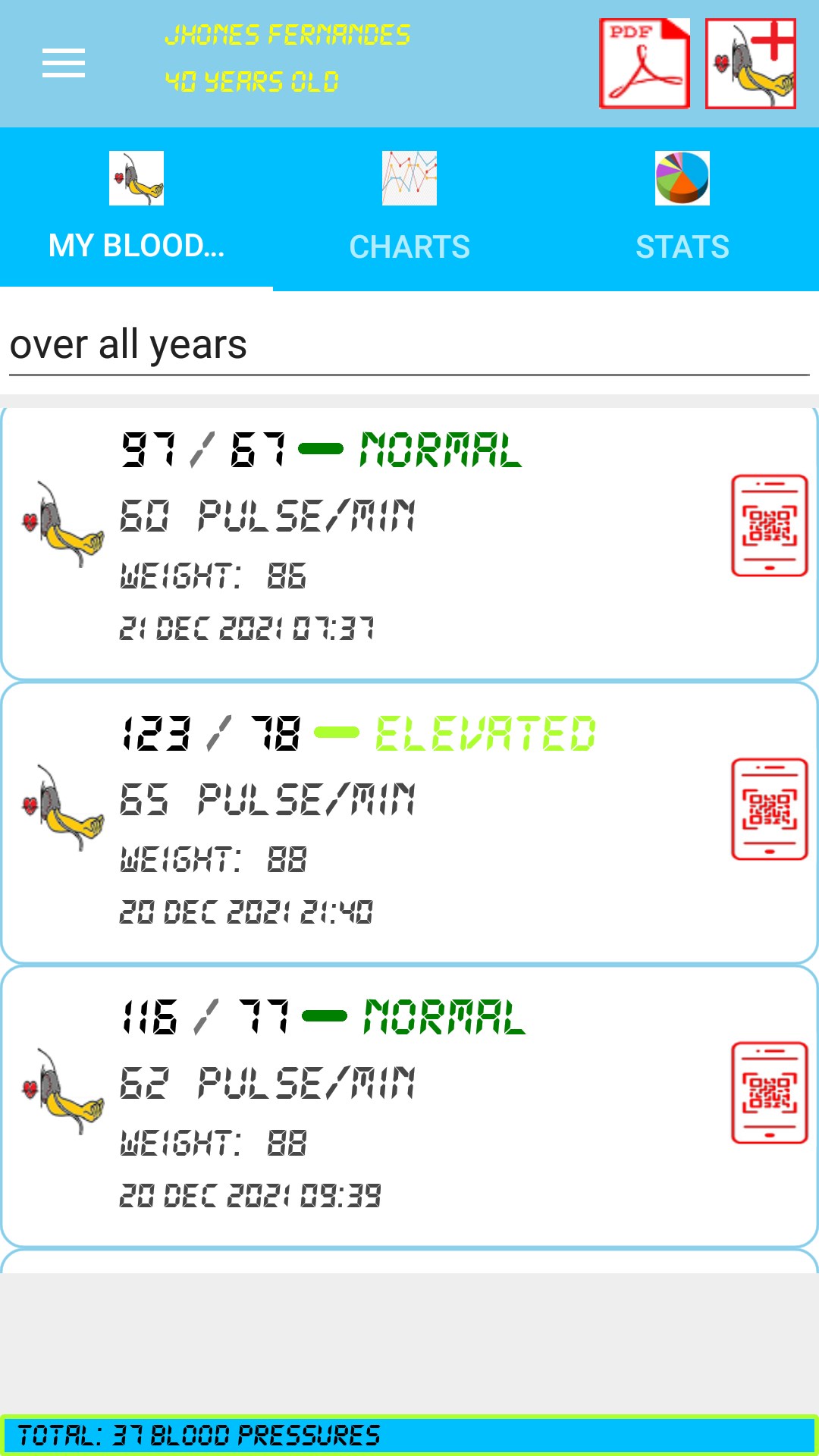
Task: Show QR code for the 123/78 reading
Action: [x=769, y=809]
